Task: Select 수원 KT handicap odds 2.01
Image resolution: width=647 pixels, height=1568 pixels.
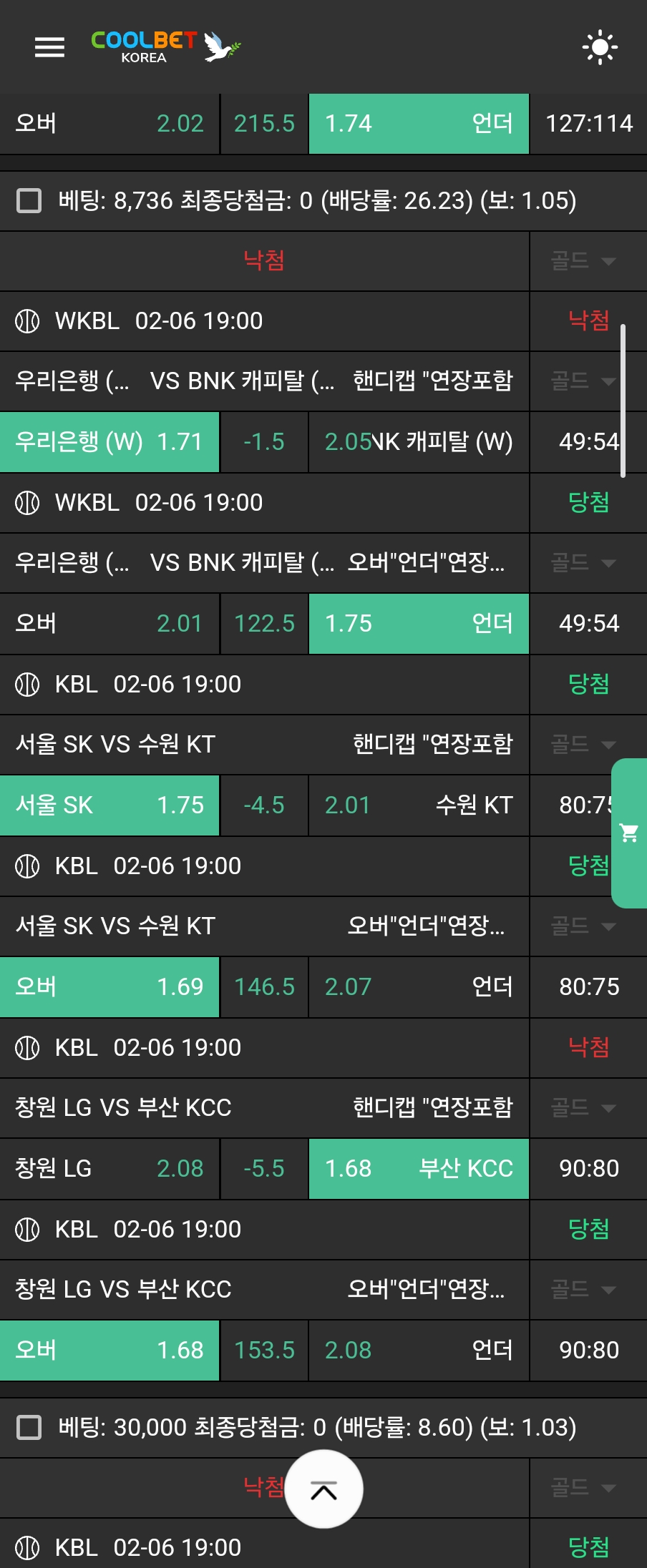Action: point(419,805)
